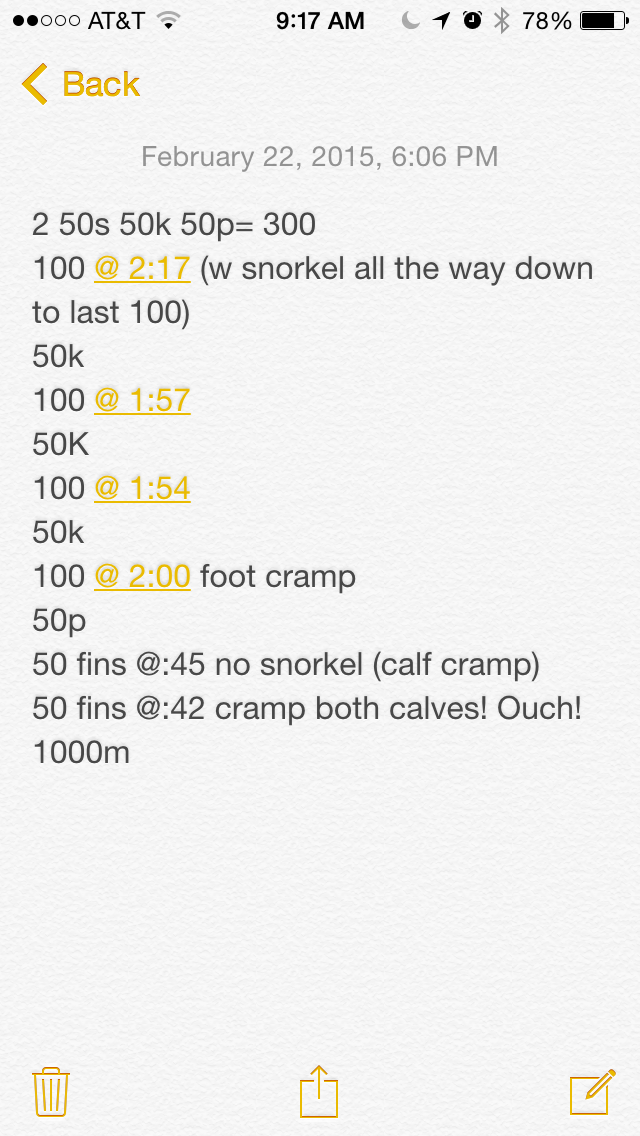
Task: Open the '@ 1:57' time link
Action: tap(142, 400)
